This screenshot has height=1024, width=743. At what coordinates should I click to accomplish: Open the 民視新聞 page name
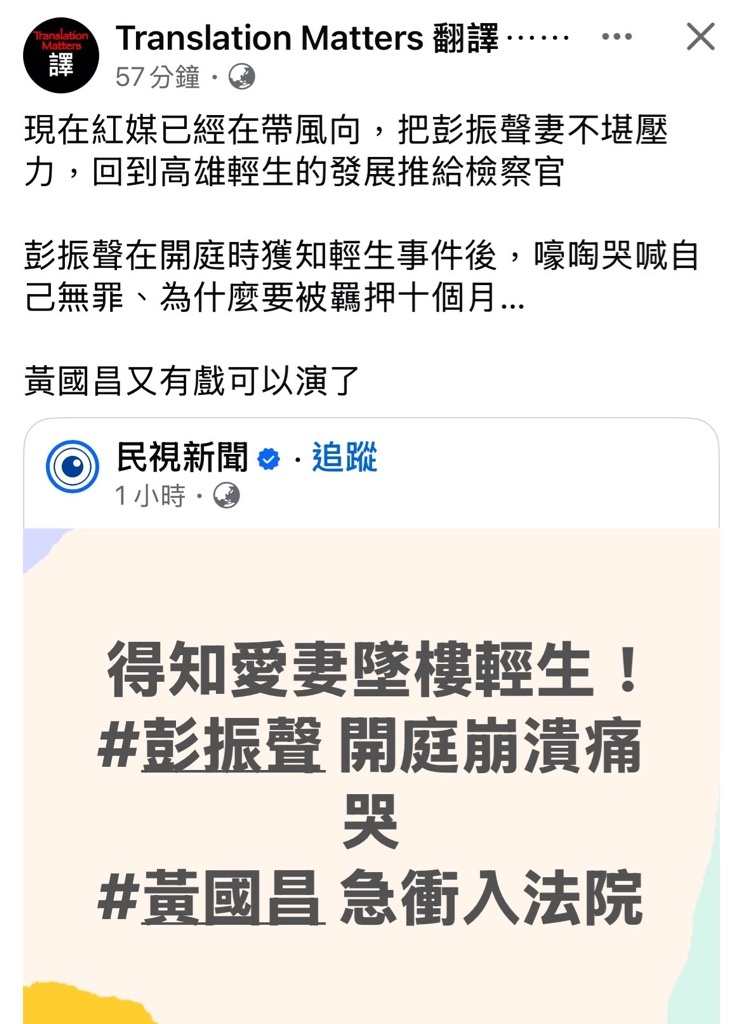[181, 458]
